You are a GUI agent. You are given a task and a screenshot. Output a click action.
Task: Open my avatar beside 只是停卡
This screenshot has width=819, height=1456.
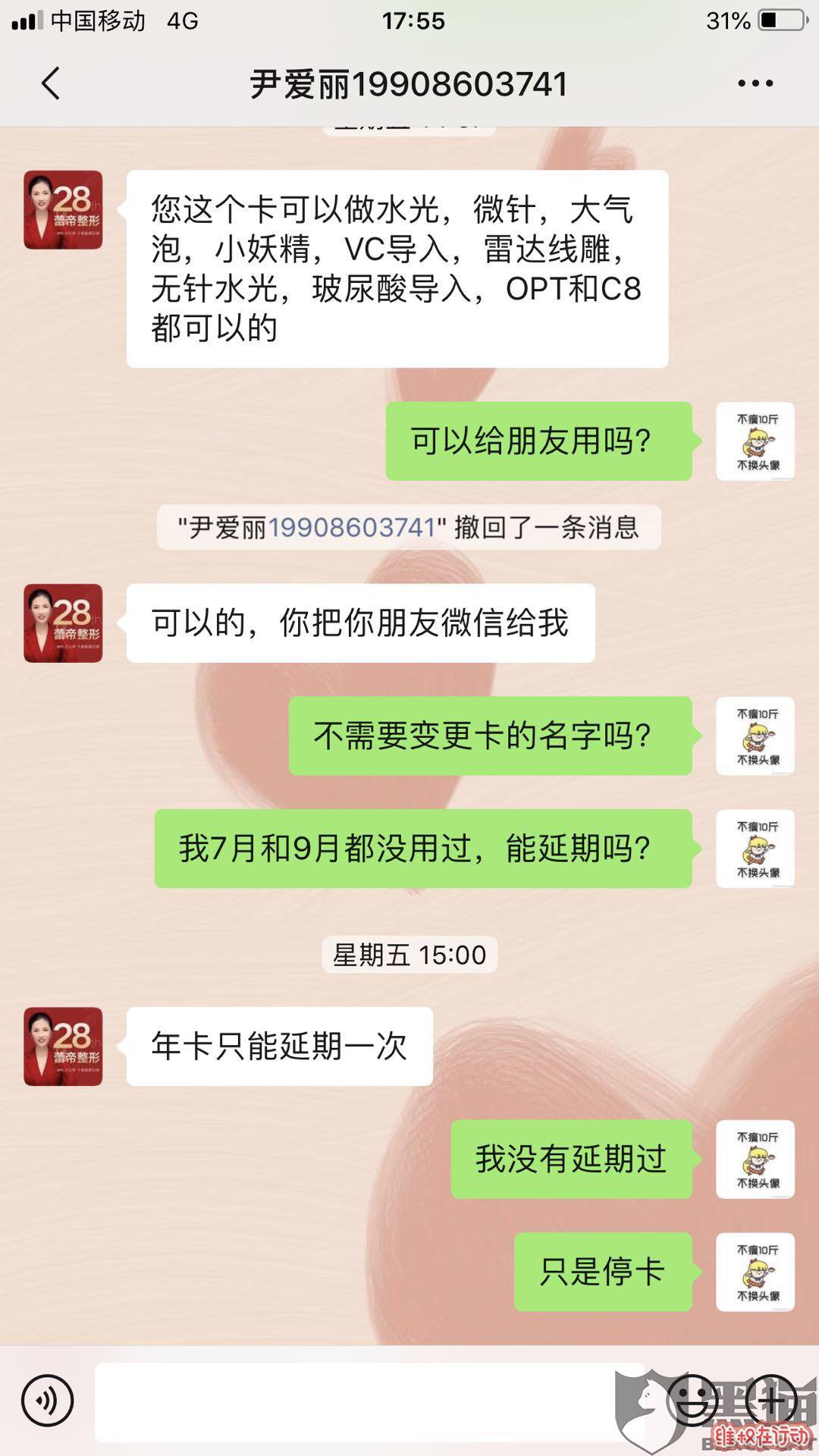755,1272
